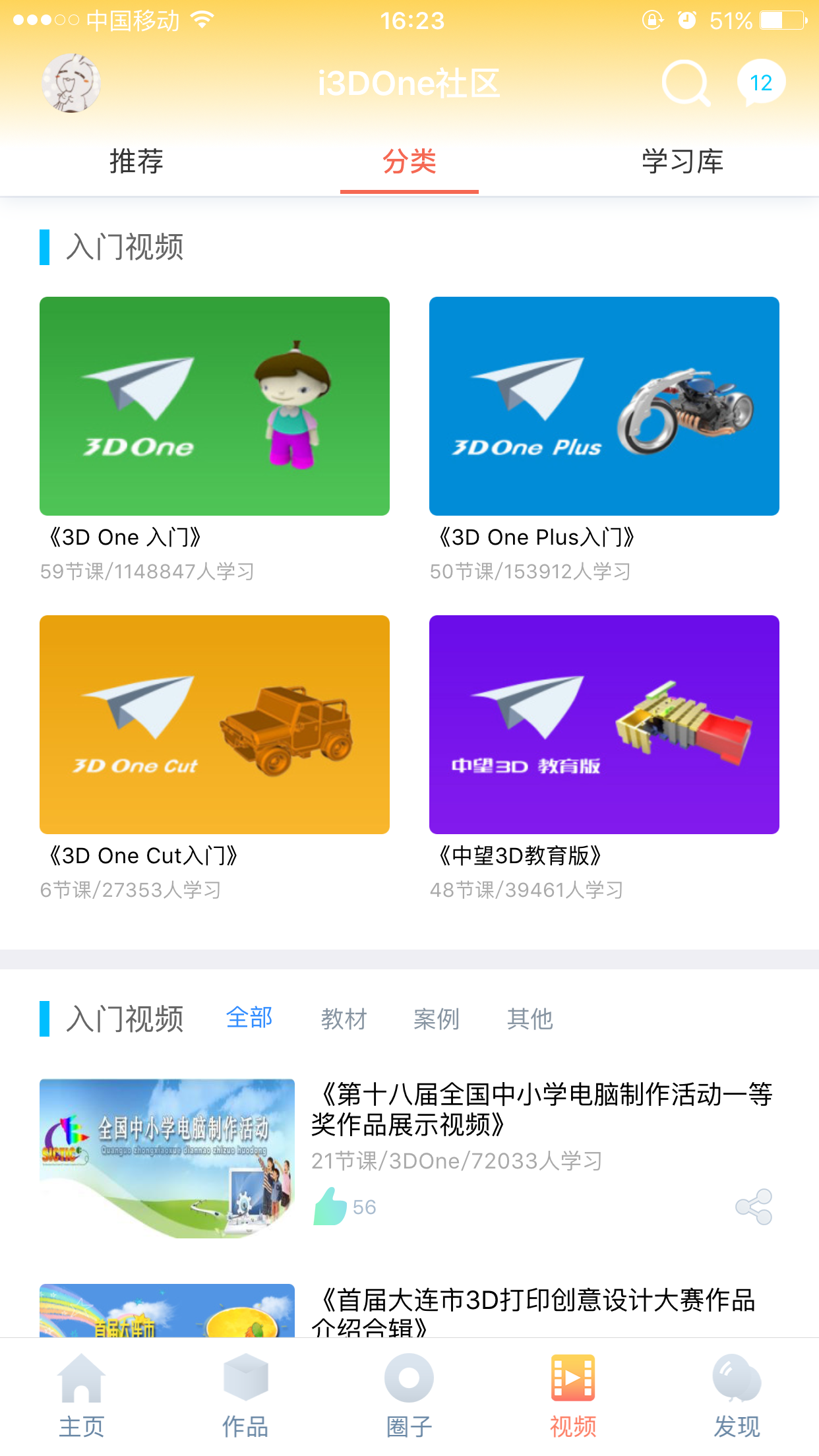Open the 《3D One 入门》 course card
The height and width of the screenshot is (1456, 819).
[214, 406]
